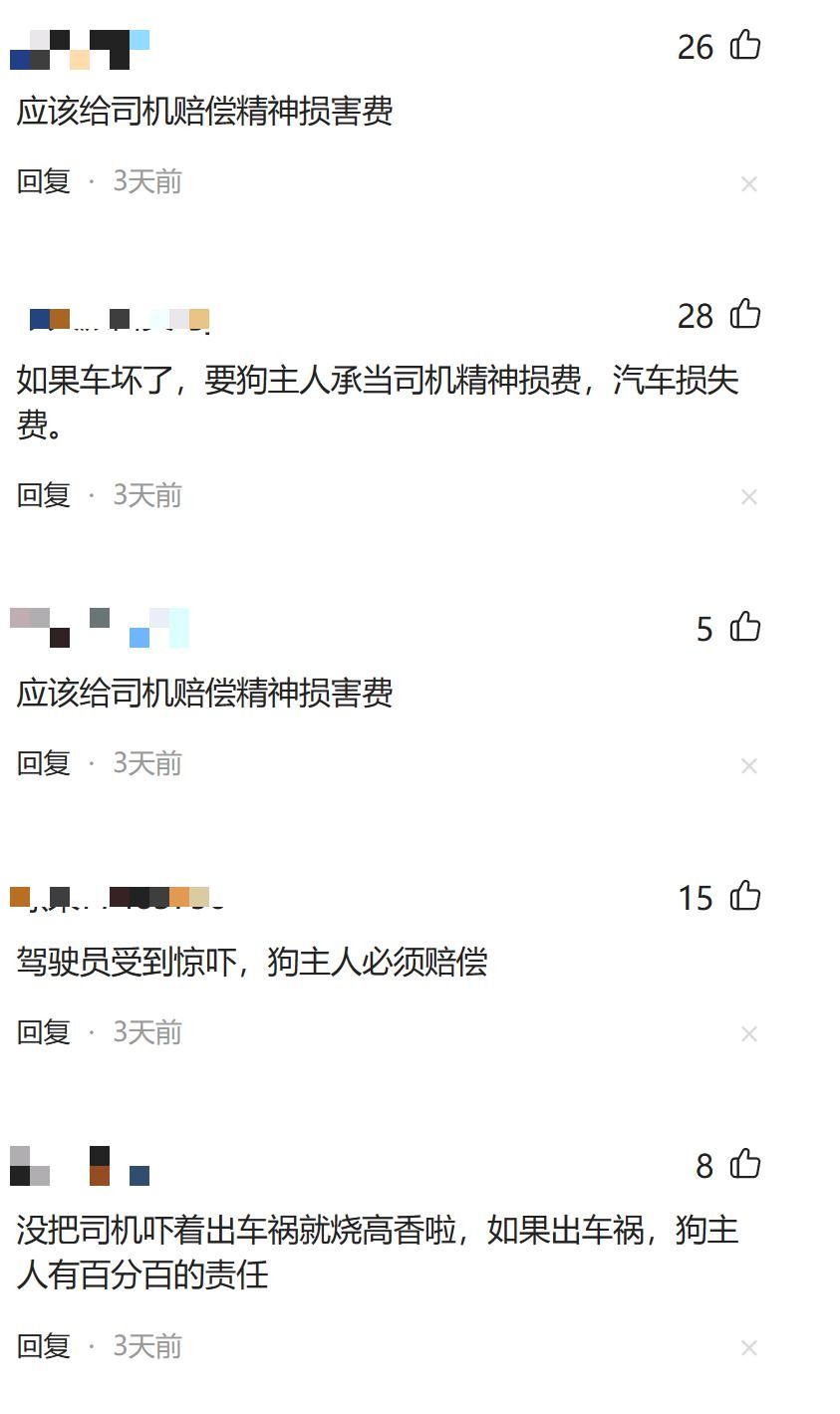Like the comment about 烧高香啦
Image resolution: width=840 pixels, height=1414 pixels.
[744, 1164]
